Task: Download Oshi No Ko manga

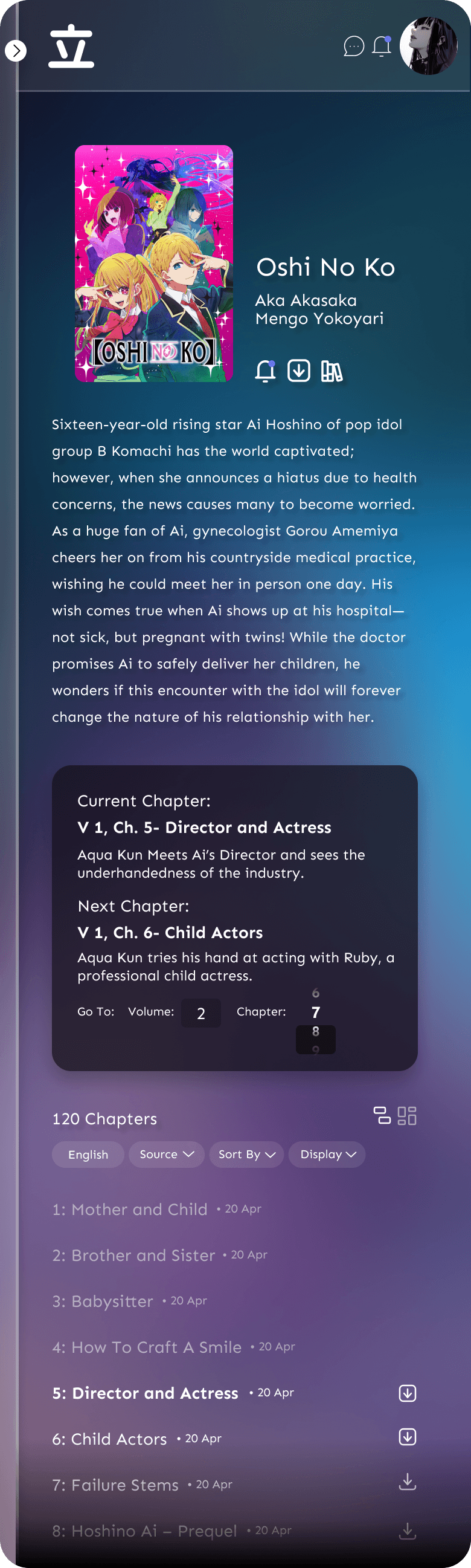Action: [x=298, y=371]
